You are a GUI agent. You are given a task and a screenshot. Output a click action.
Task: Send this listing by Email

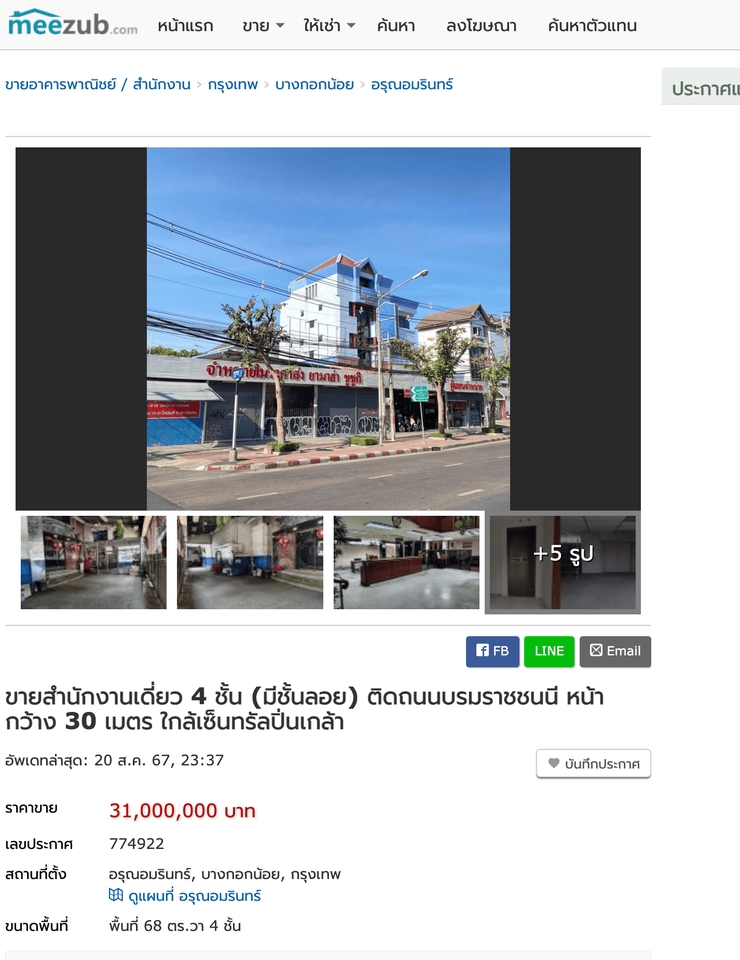coord(615,651)
